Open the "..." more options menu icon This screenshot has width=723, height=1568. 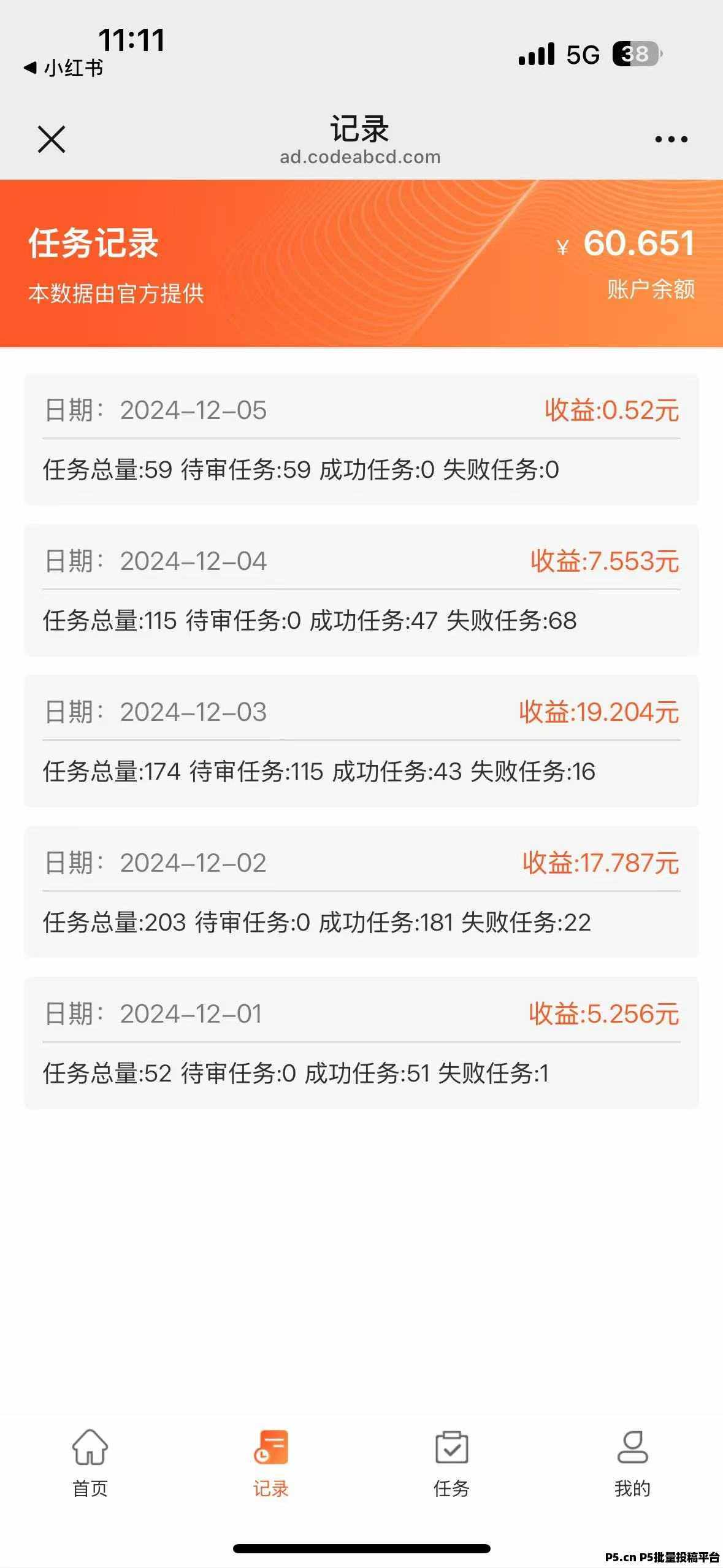coord(671,140)
